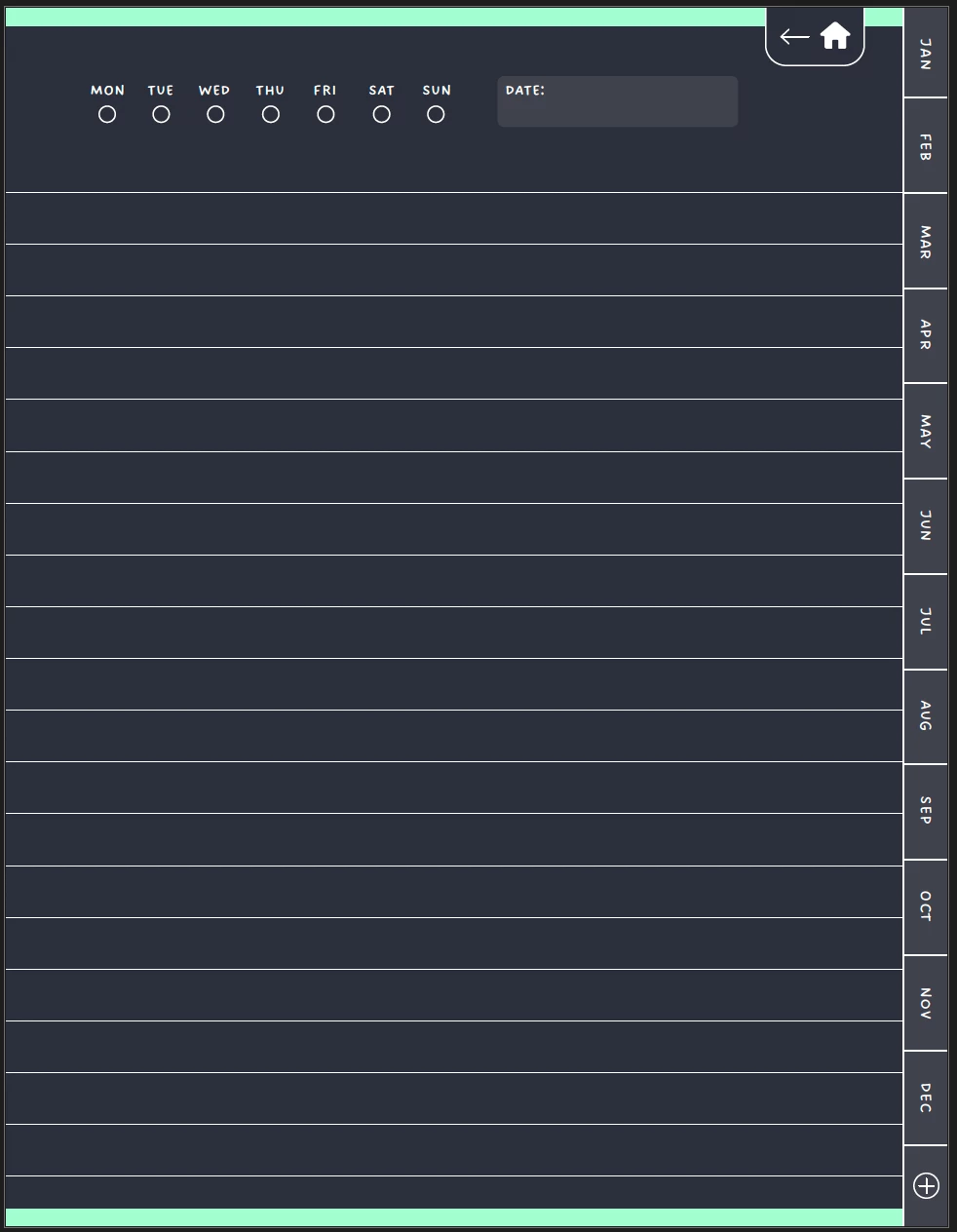Tap the DATE field

coord(617,102)
